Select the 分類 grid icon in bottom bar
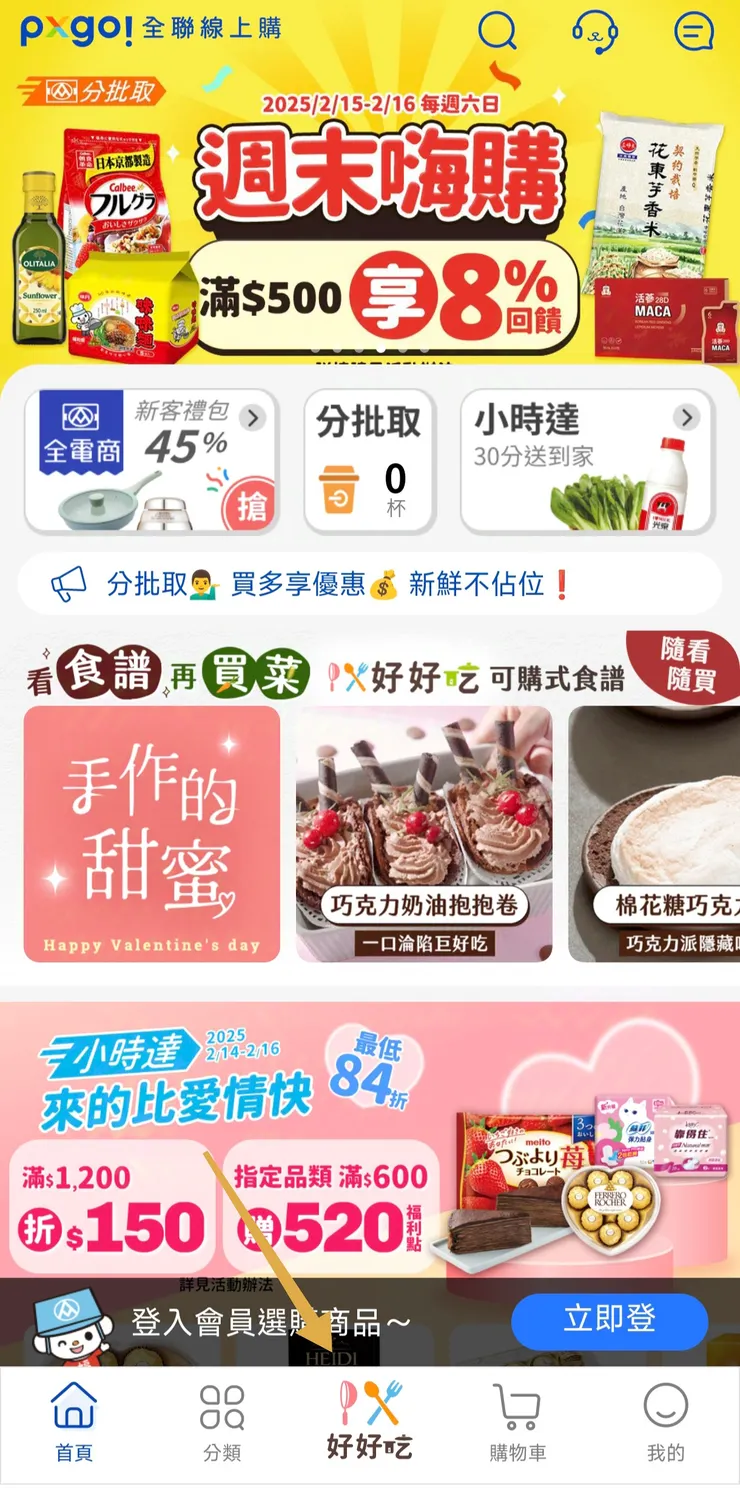This screenshot has width=740, height=1490. (x=222, y=1418)
